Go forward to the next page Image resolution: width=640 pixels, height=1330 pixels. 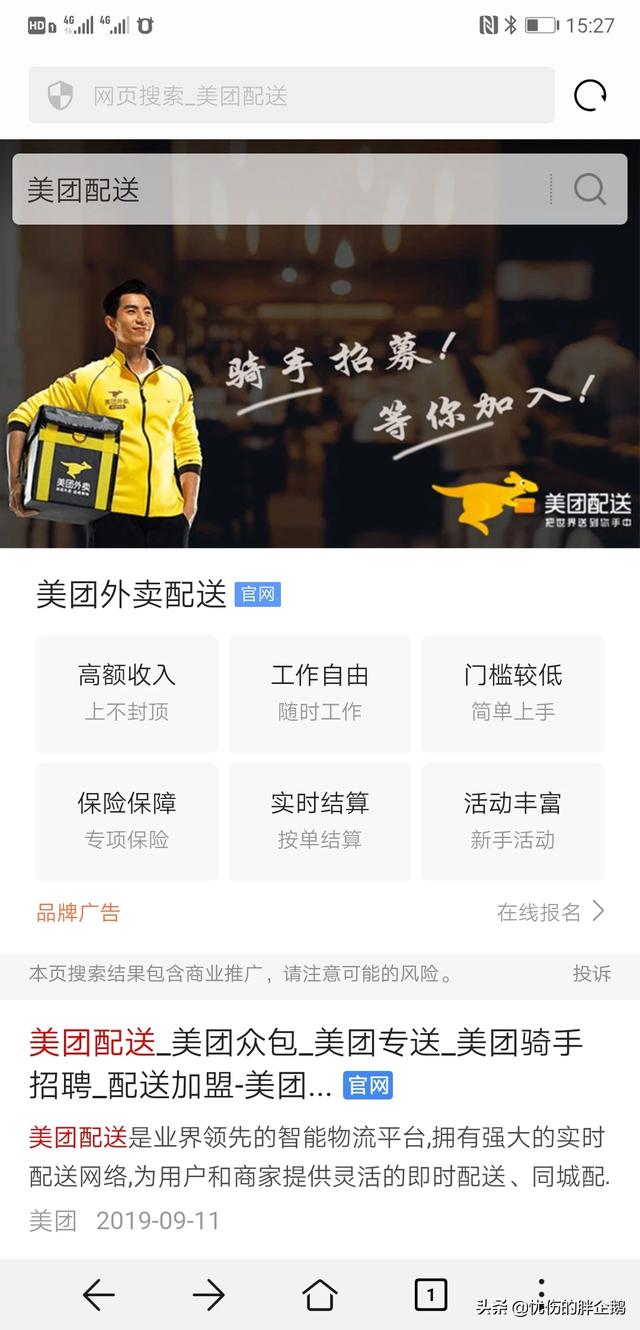pos(209,1295)
